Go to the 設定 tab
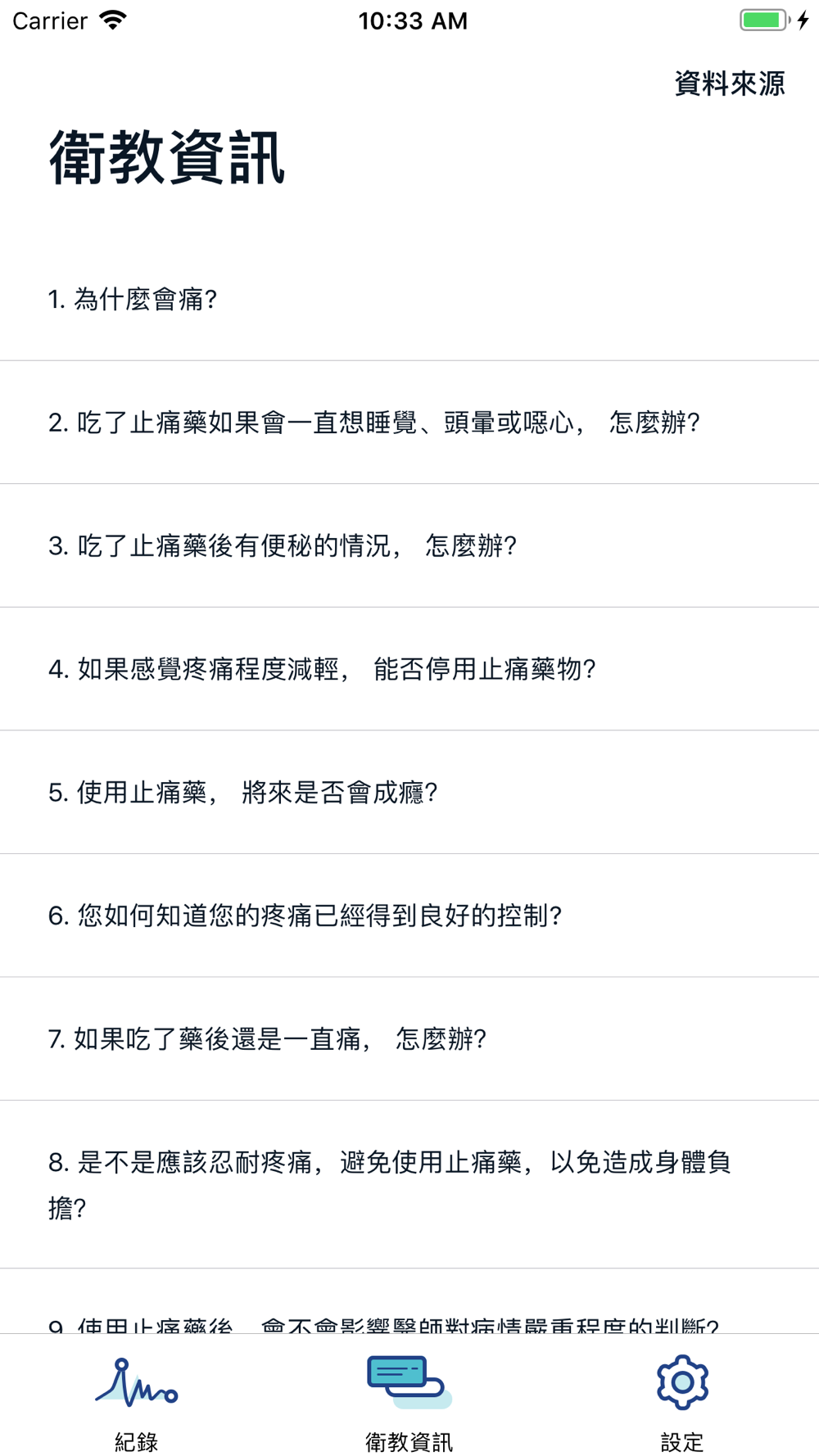The width and height of the screenshot is (819, 1456). point(681,1400)
